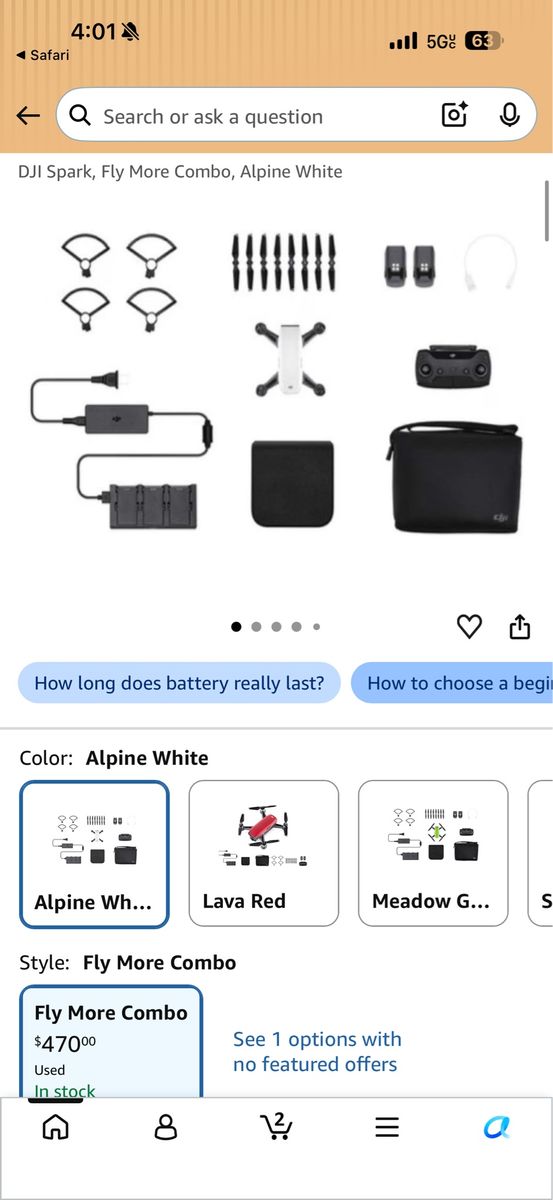Viewport: 553px width, 1200px height.
Task: Start voice search with the microphone
Action: click(x=510, y=116)
